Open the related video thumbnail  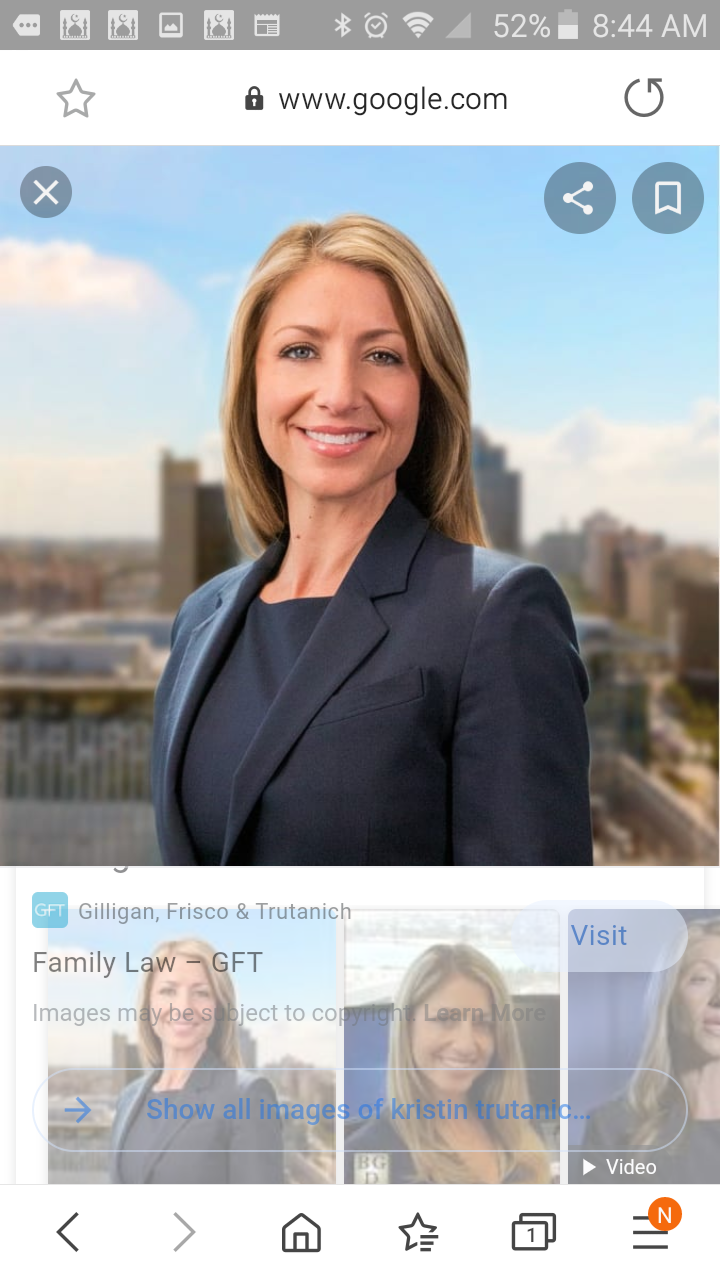(644, 1046)
